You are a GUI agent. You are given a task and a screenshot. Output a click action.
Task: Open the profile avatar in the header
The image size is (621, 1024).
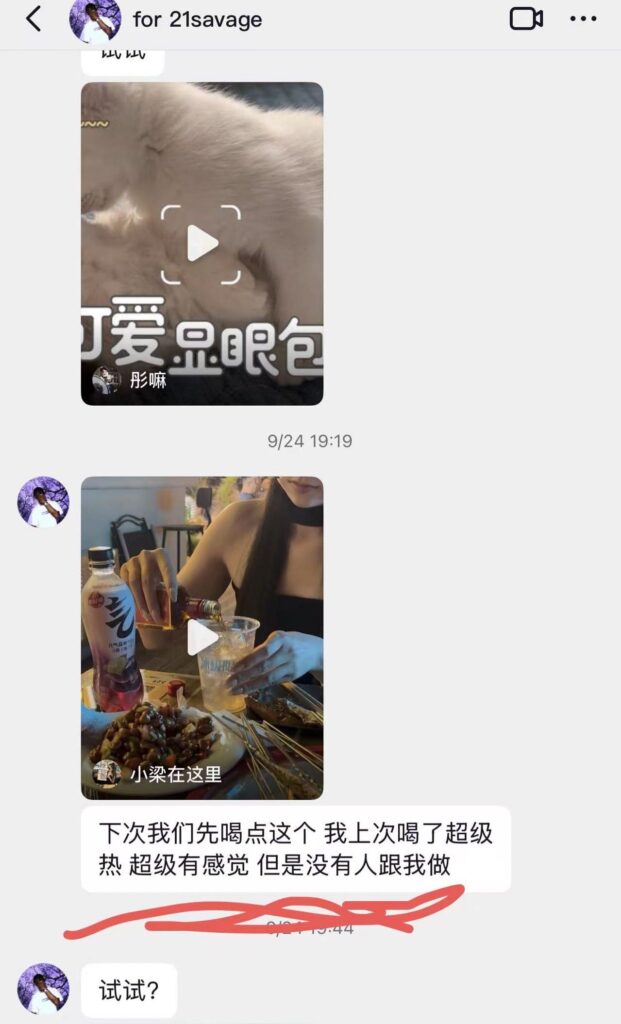[95, 20]
